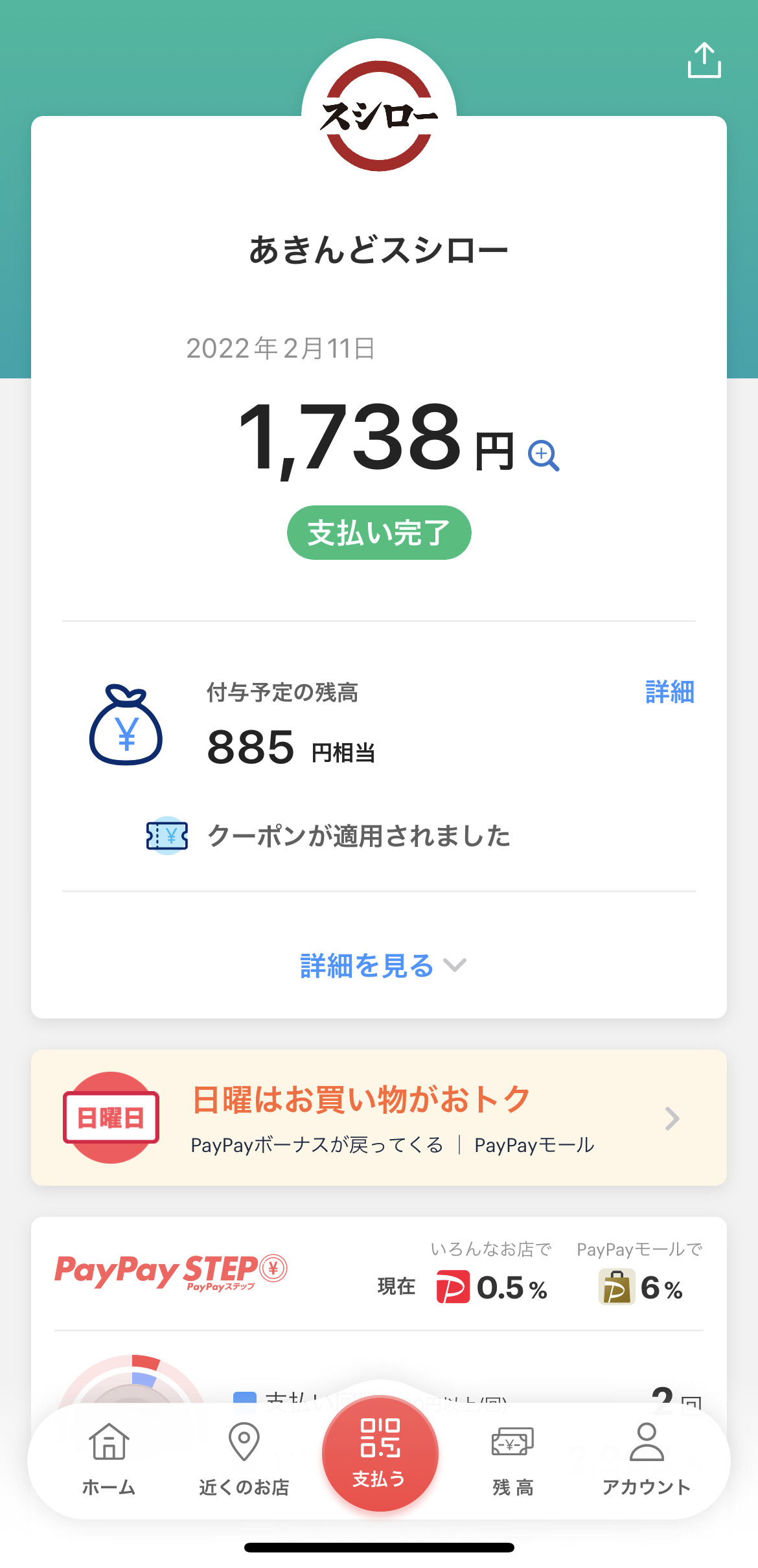758x1568 pixels.
Task: Open 詳細 for the 885 yen bonus
Action: point(669,692)
